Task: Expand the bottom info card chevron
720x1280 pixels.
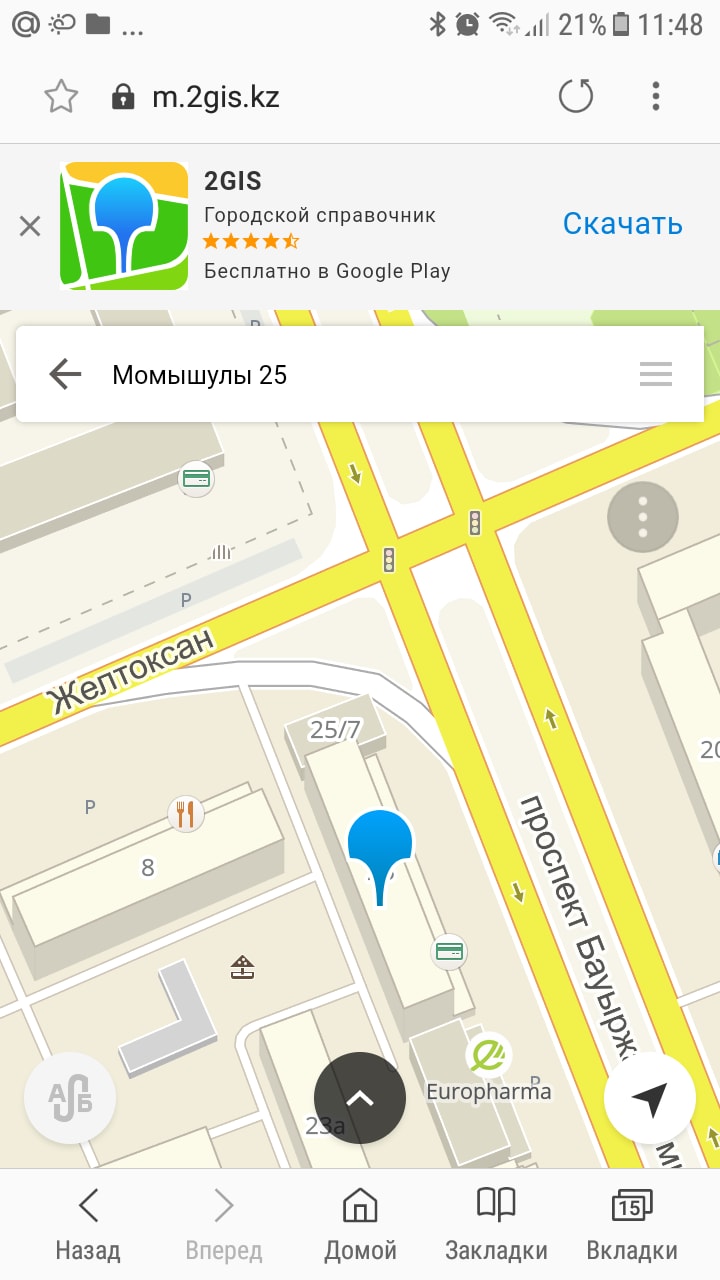Action: pos(360,1098)
